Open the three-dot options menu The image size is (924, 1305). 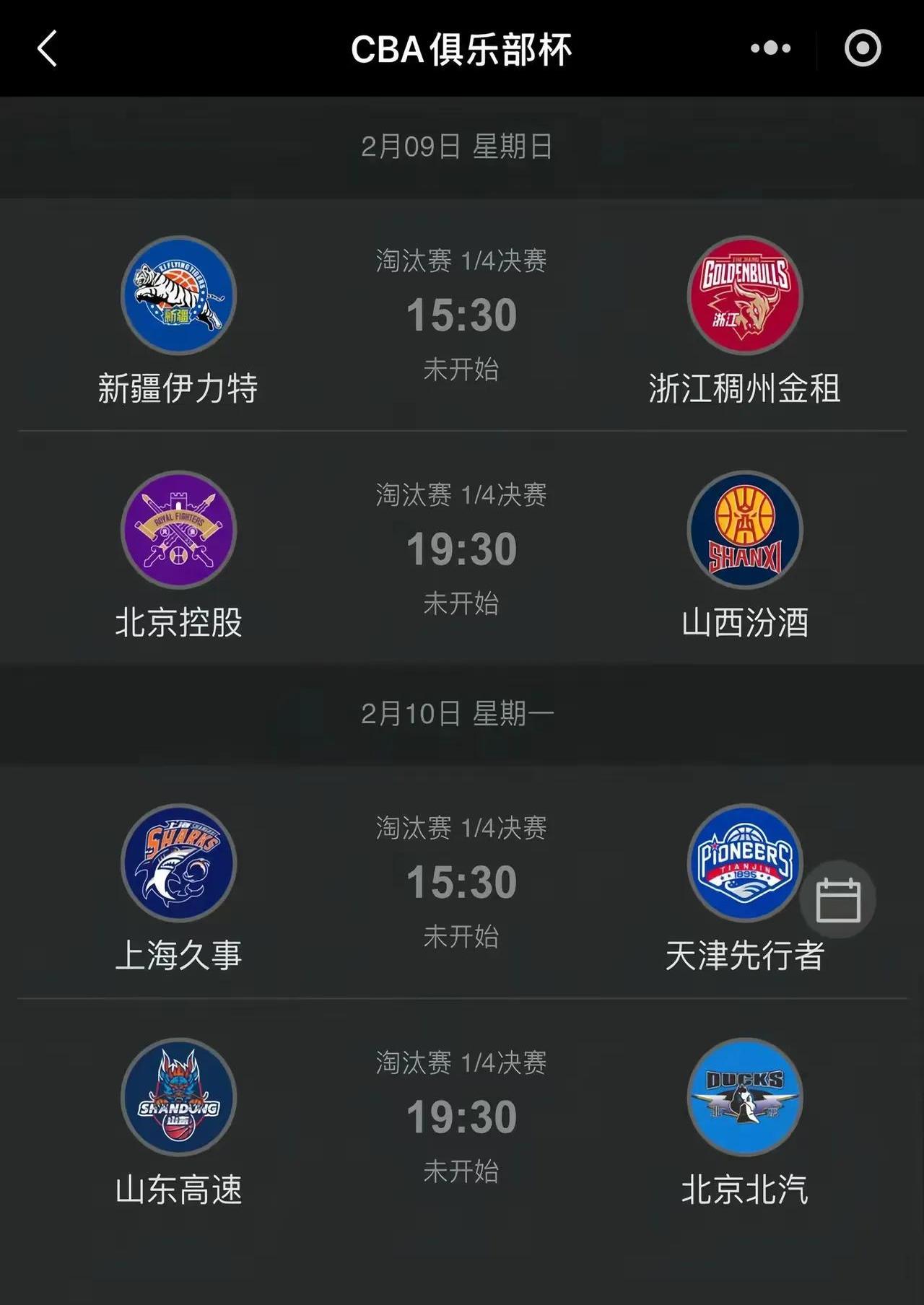tap(770, 49)
